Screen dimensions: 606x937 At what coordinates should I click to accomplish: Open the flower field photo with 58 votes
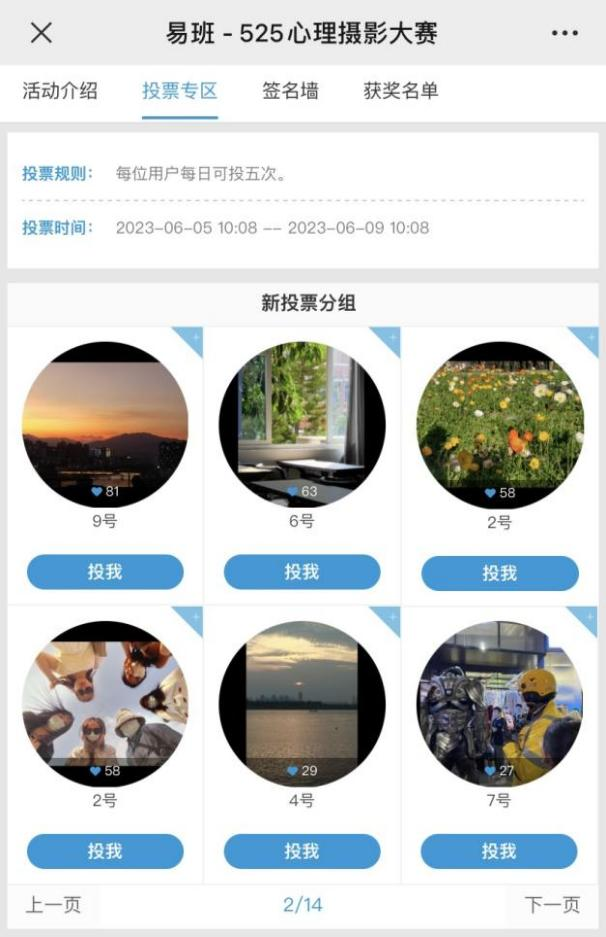[x=500, y=425]
